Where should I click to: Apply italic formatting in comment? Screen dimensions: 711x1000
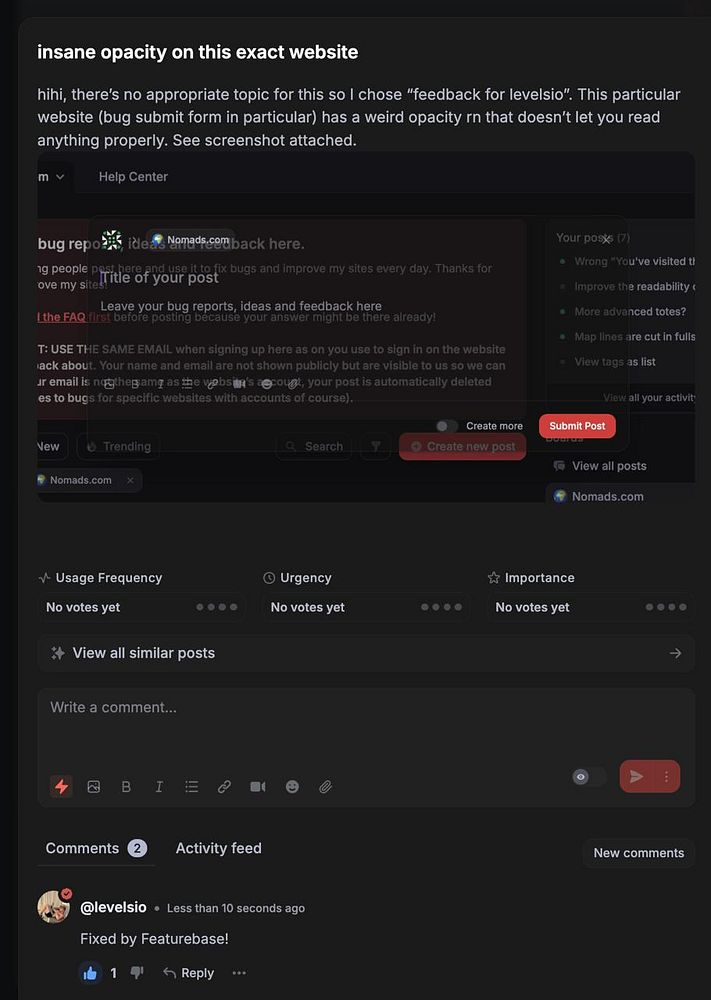tap(159, 787)
